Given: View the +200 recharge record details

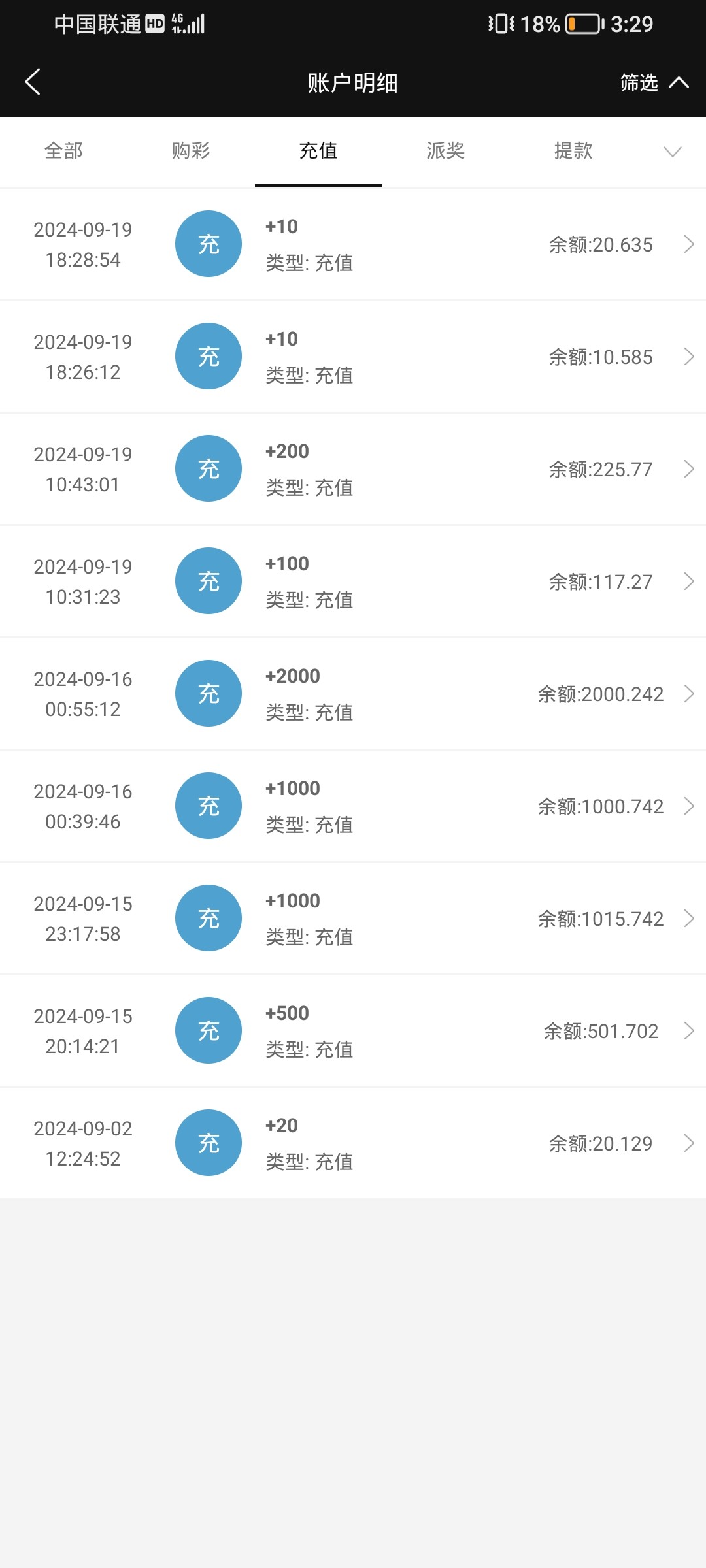Looking at the screenshot, I should tap(353, 469).
